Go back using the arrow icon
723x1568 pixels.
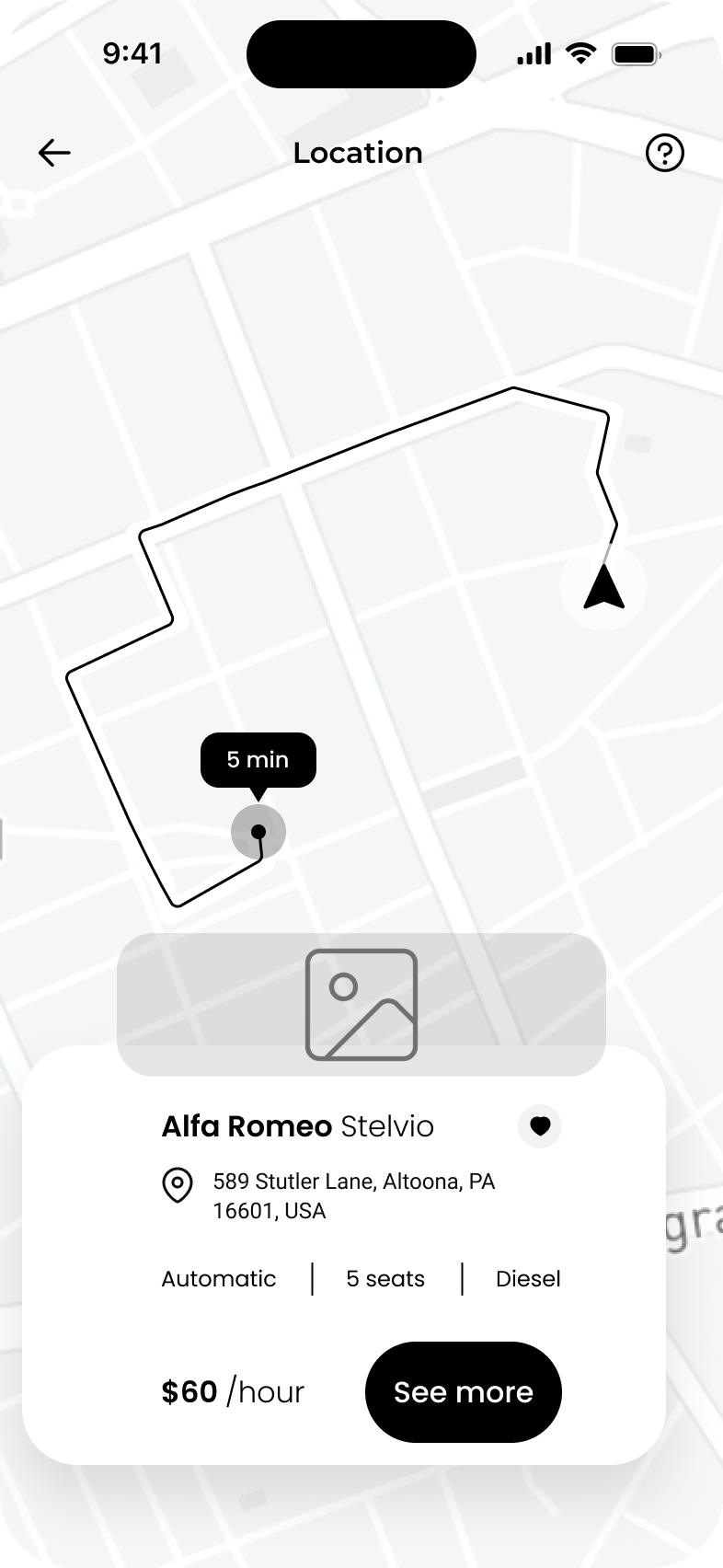click(54, 153)
